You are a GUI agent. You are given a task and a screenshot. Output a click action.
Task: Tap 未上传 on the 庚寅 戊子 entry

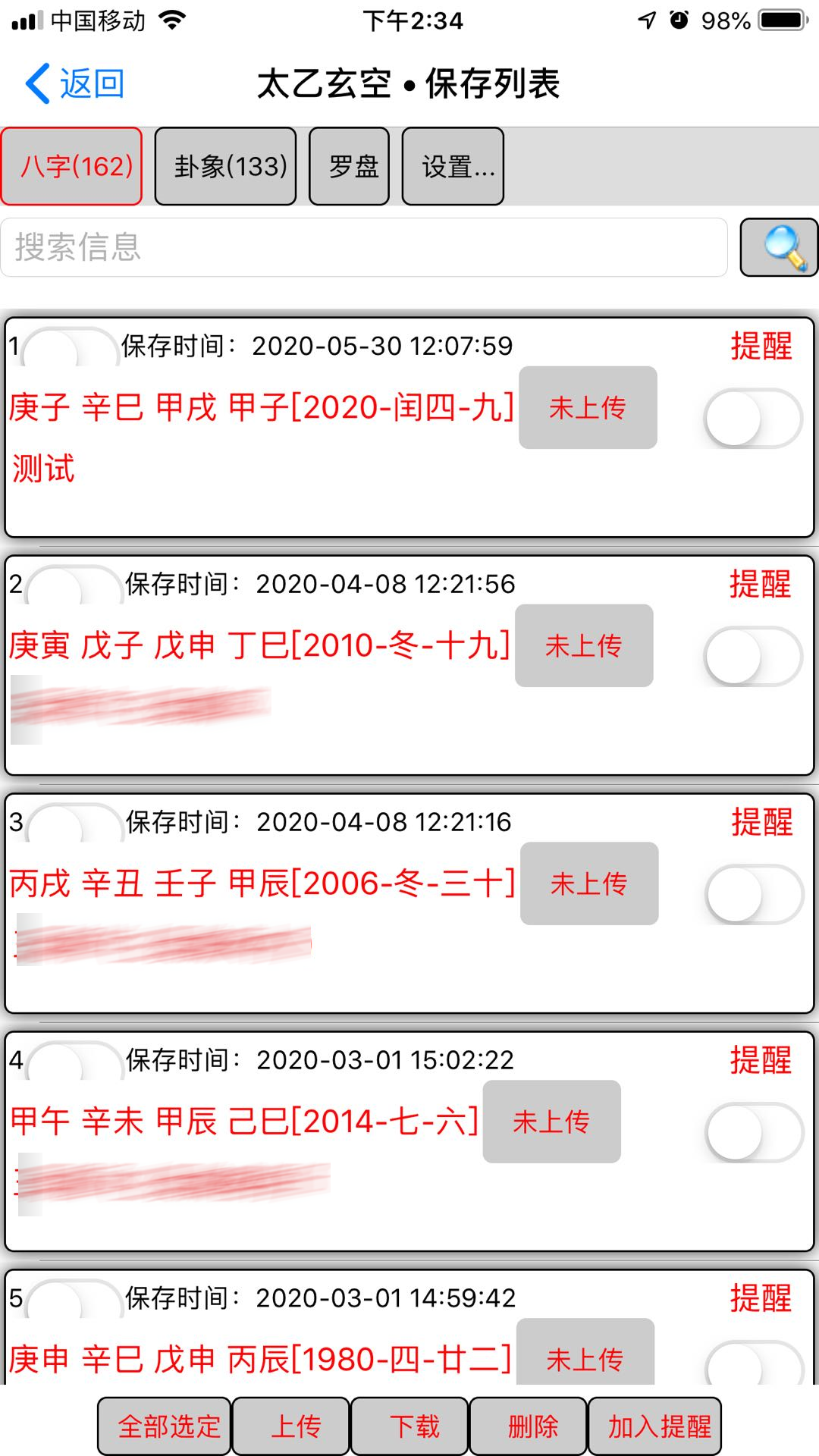click(x=584, y=646)
